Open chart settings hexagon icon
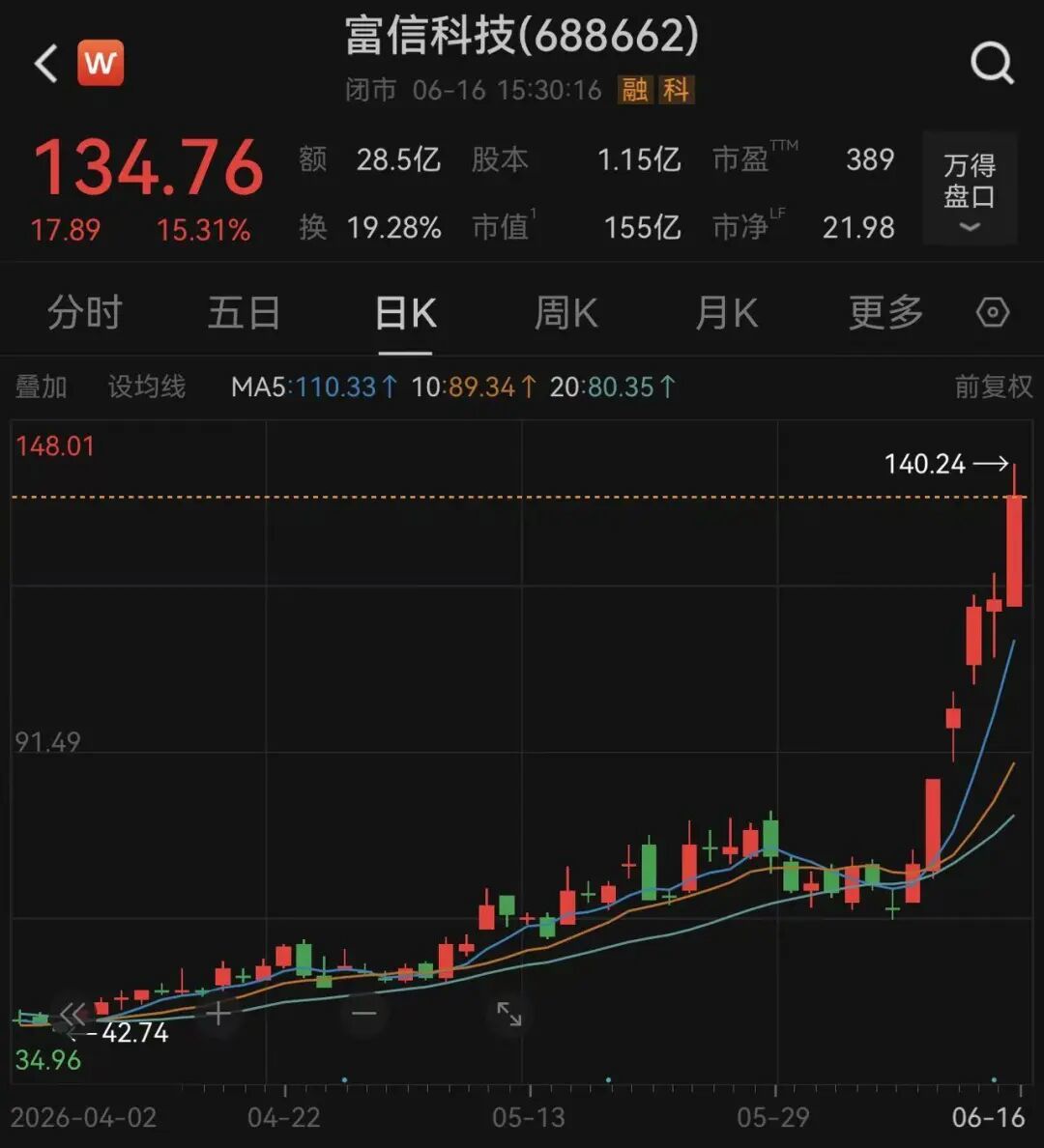1044x1148 pixels. 993,313
